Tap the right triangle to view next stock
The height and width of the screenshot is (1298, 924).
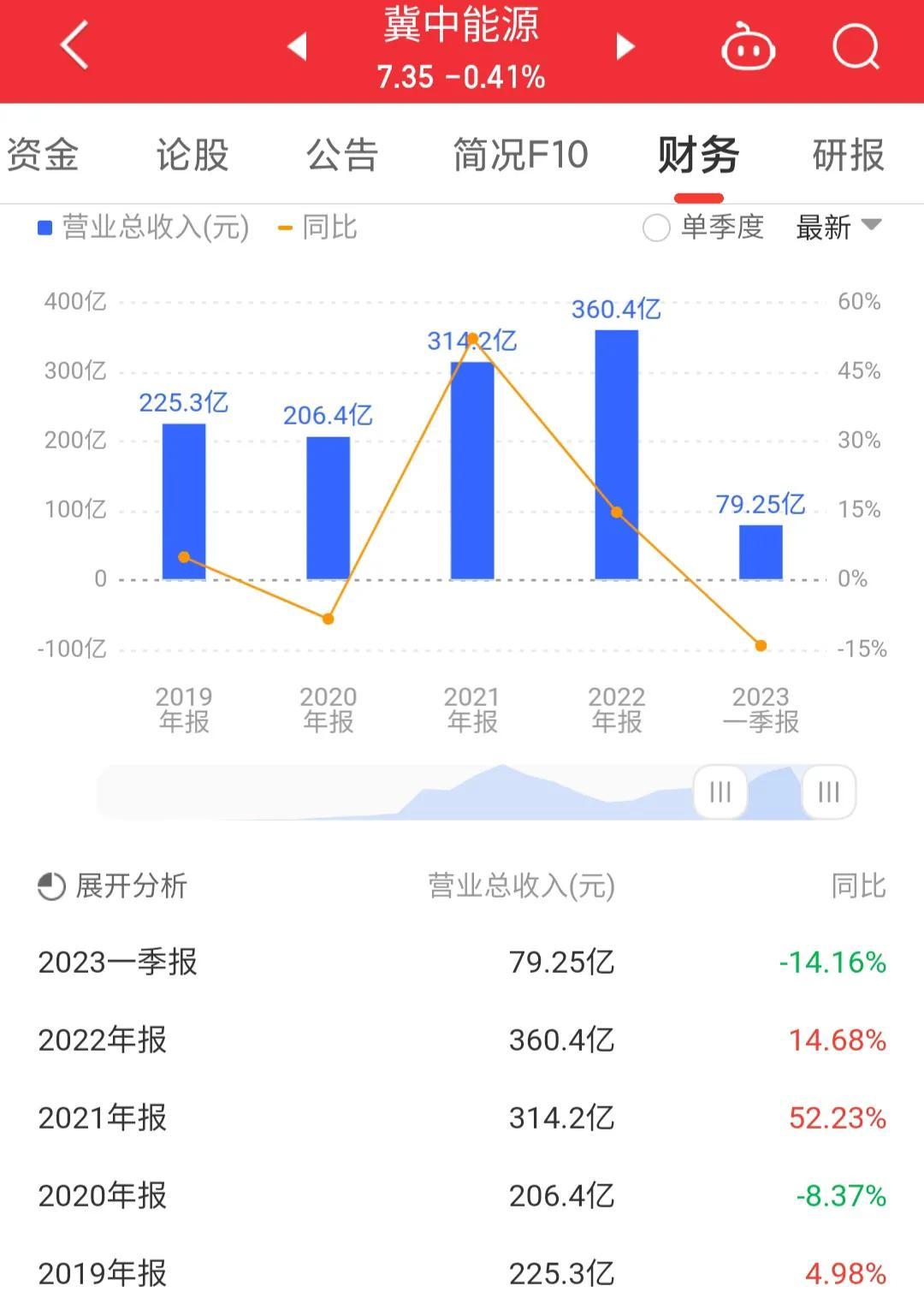[625, 47]
